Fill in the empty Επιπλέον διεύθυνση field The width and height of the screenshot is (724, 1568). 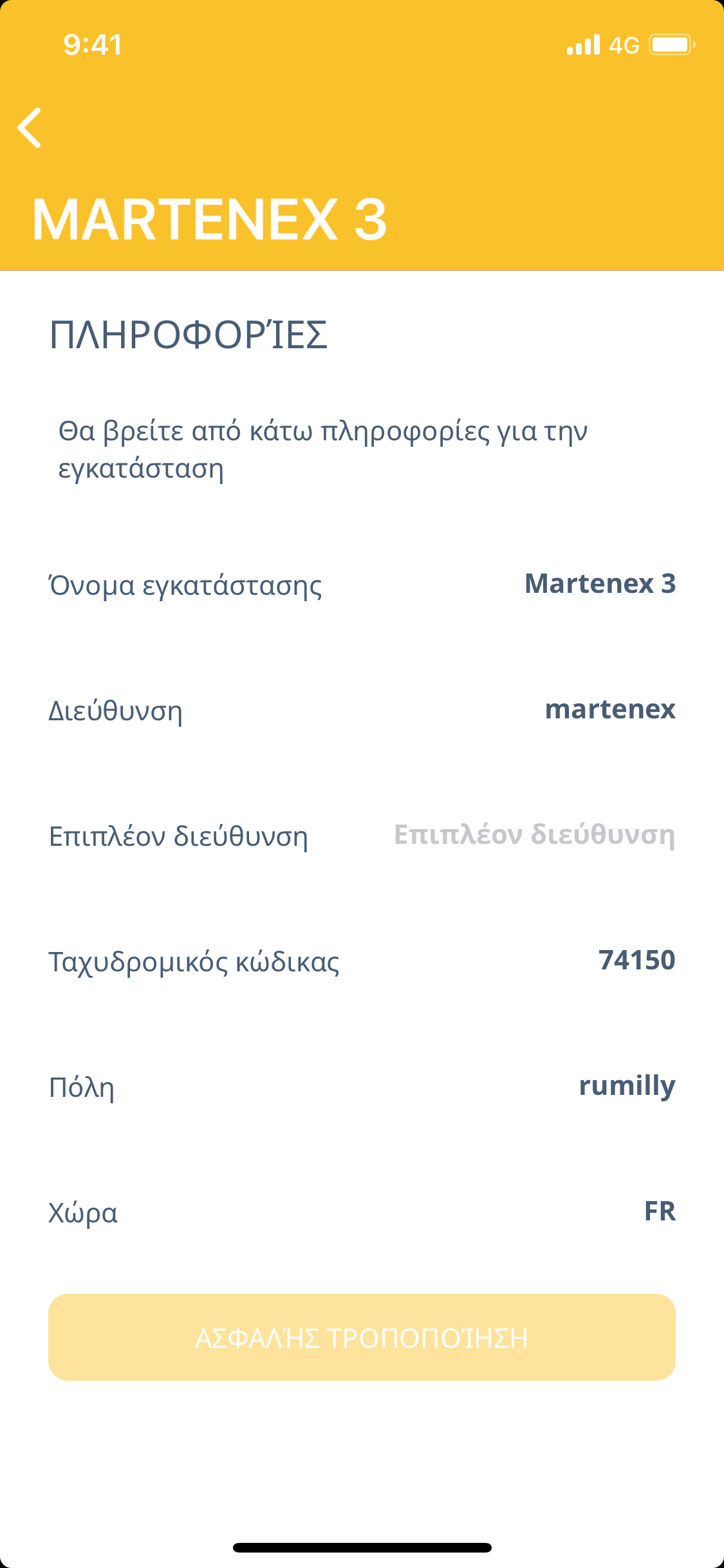534,835
